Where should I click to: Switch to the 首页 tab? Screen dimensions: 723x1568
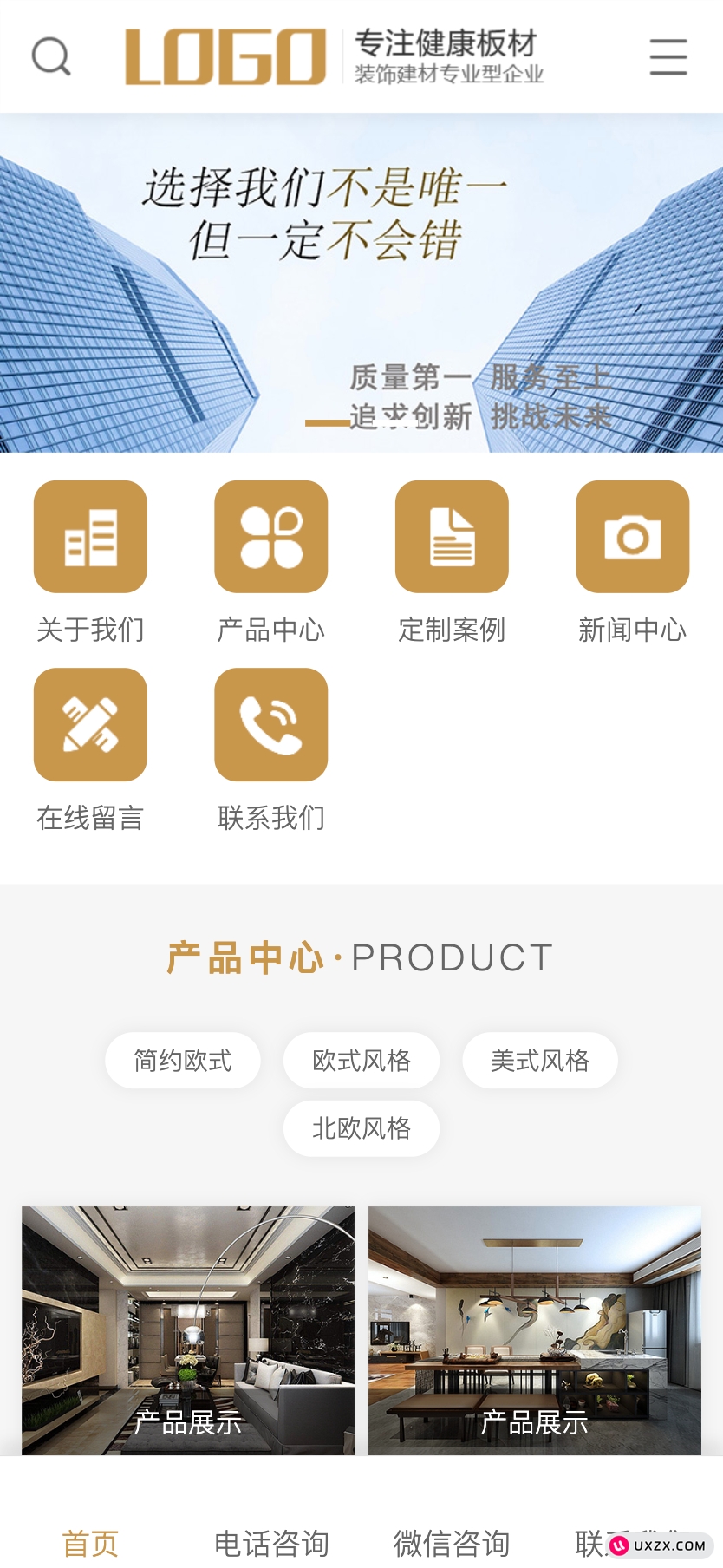(90, 1543)
